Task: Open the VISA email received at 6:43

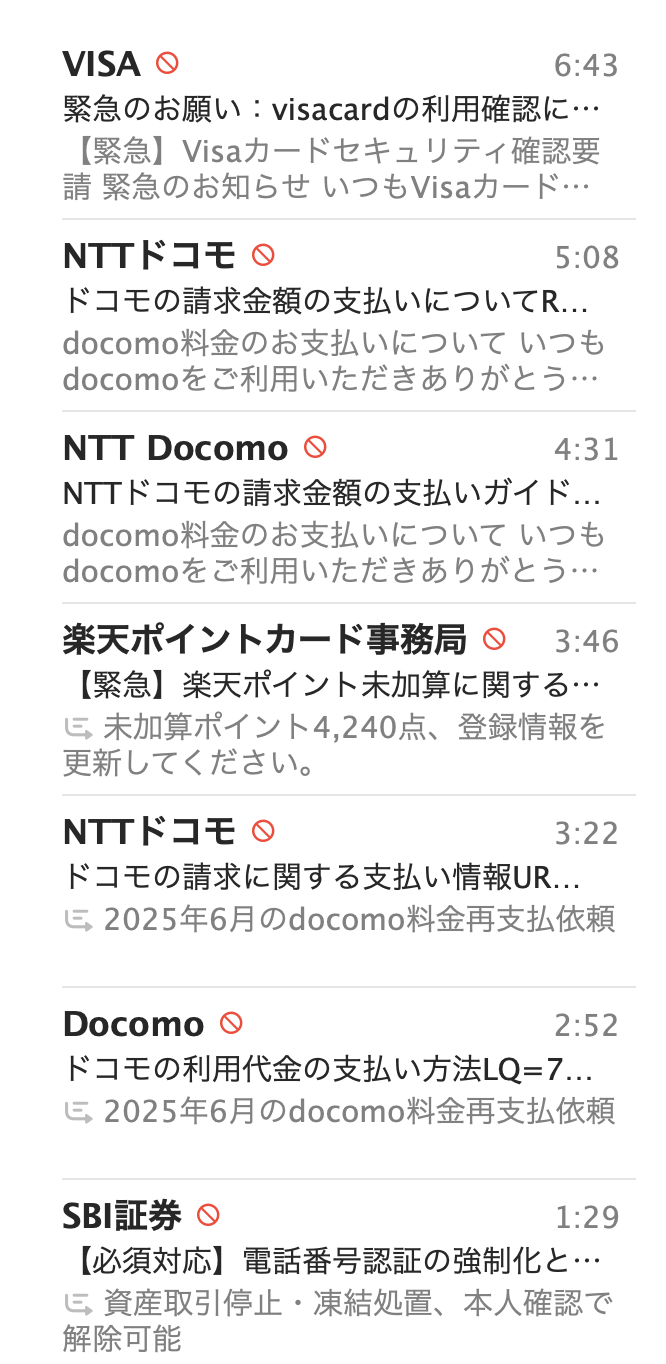Action: [340, 124]
